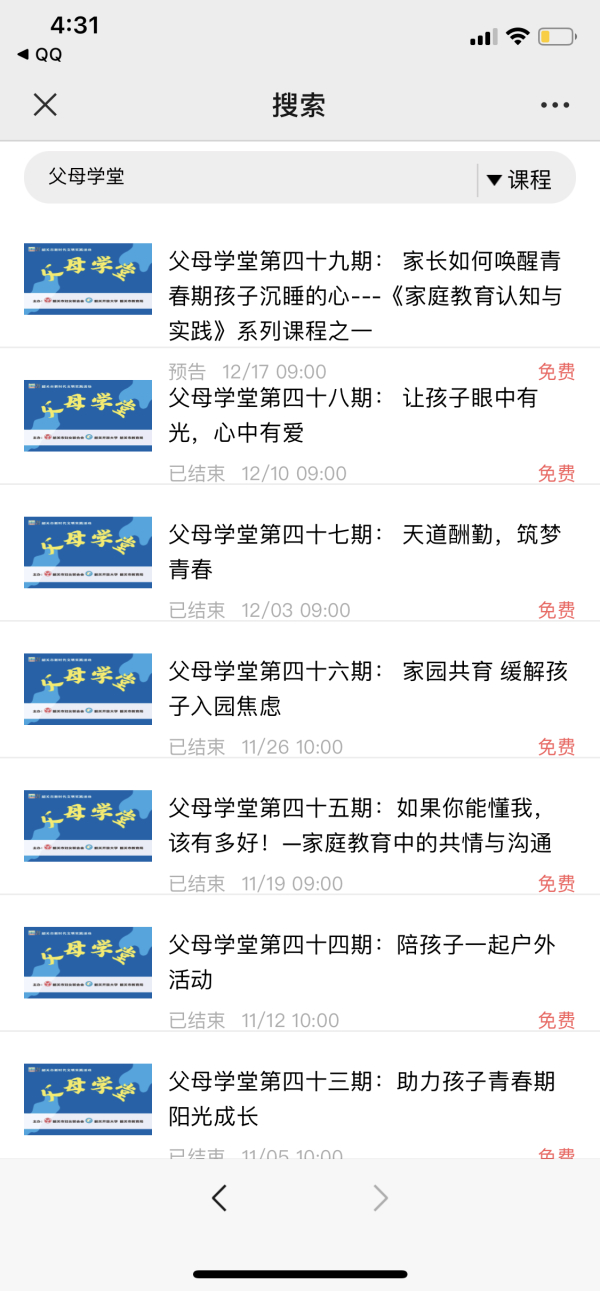Expand the 课程 category dropdown

point(520,180)
